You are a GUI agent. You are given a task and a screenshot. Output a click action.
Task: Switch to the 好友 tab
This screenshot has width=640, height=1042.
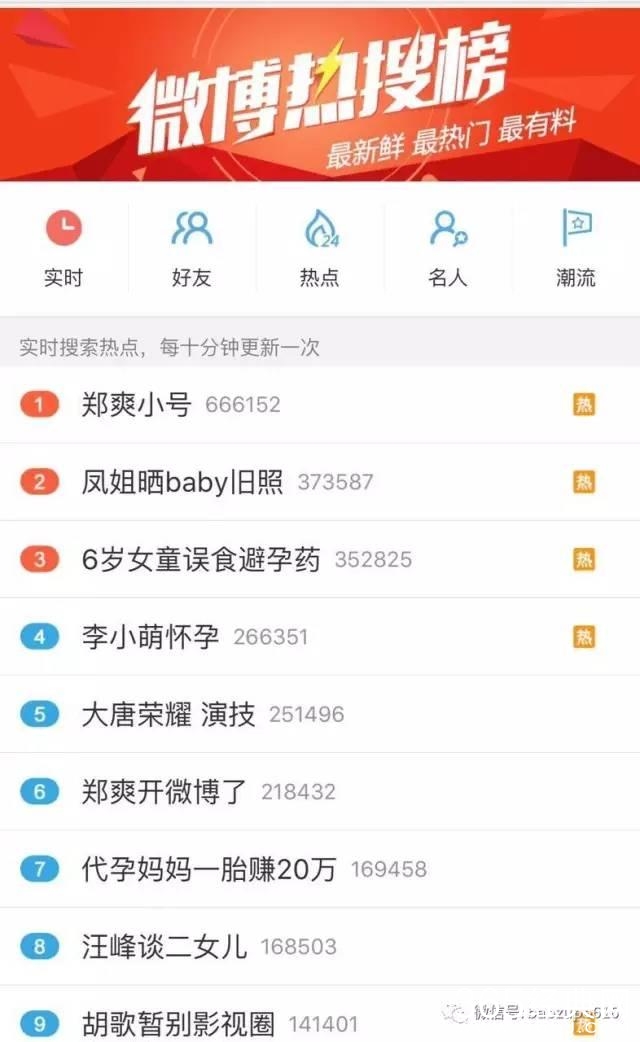[x=191, y=249]
